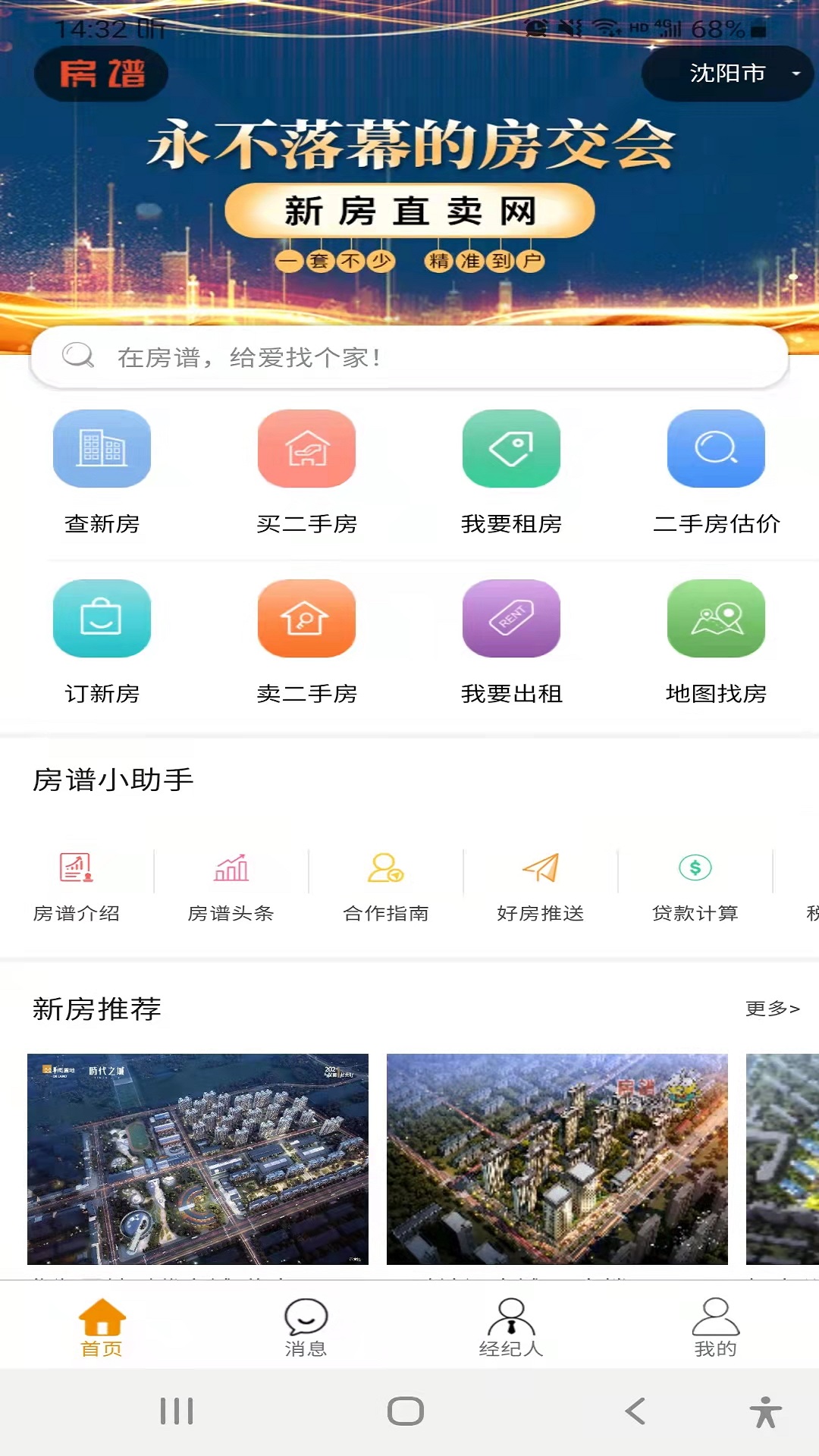Open the 沈阳市 city dropdown
This screenshot has width=819, height=1456.
pyautogui.click(x=728, y=74)
